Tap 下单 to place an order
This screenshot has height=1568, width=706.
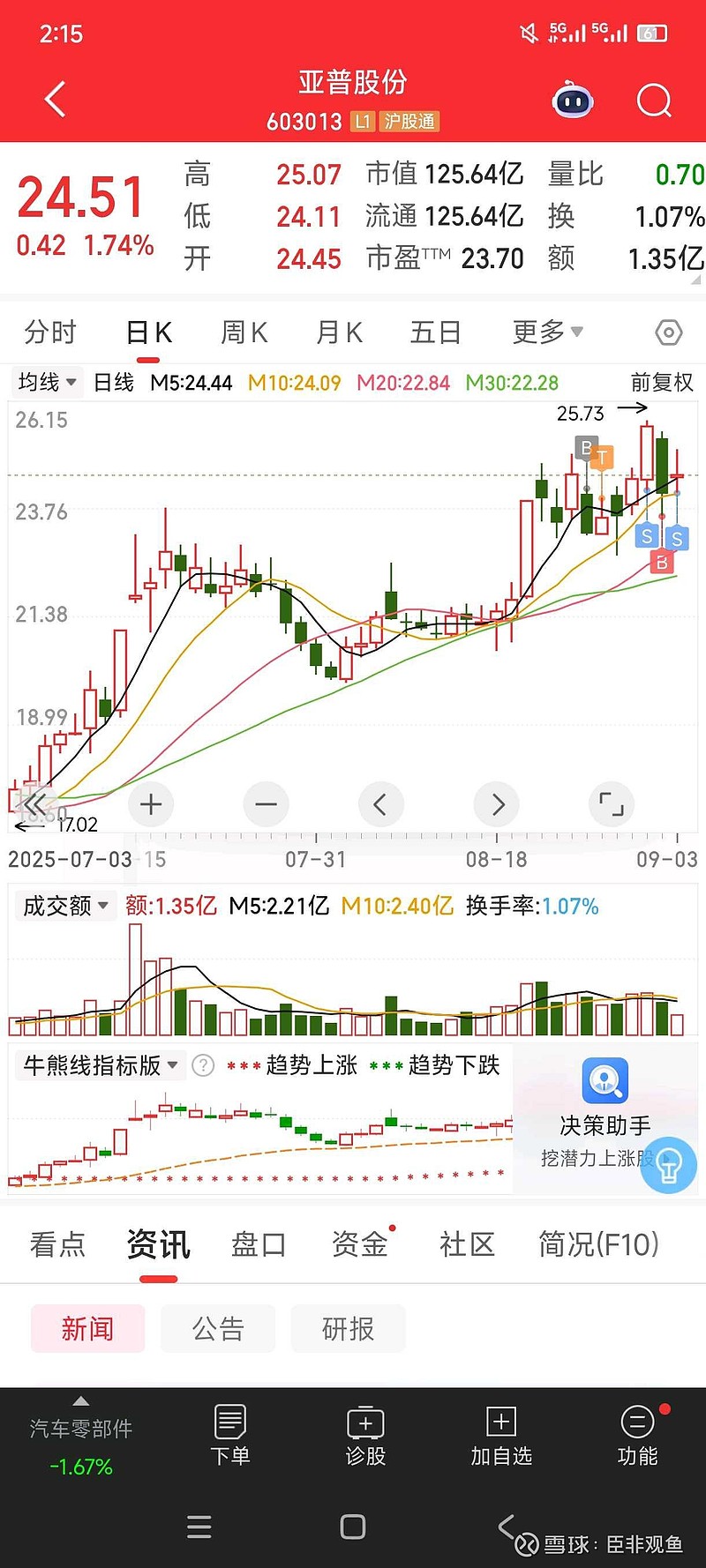pos(230,1436)
